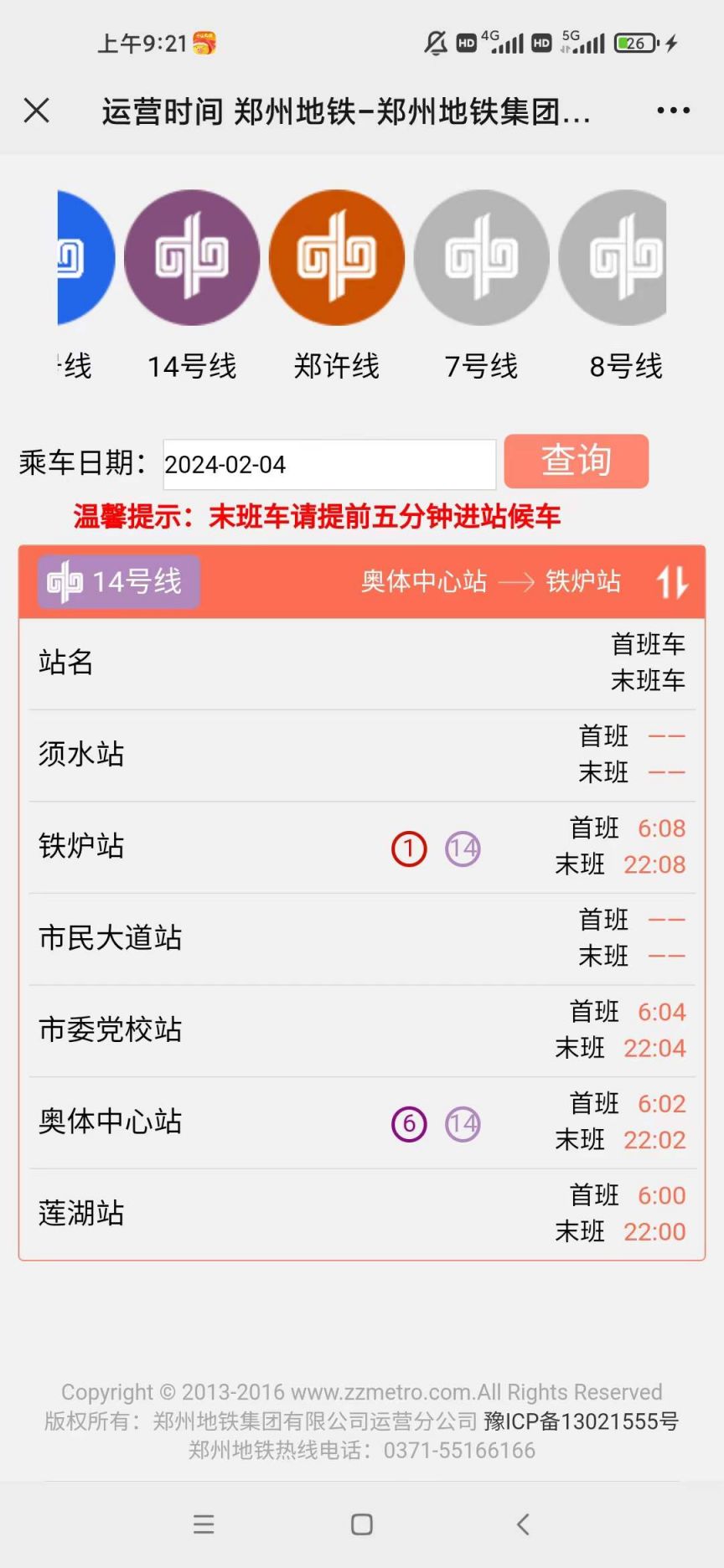Tap the 查询 query button

(x=577, y=461)
